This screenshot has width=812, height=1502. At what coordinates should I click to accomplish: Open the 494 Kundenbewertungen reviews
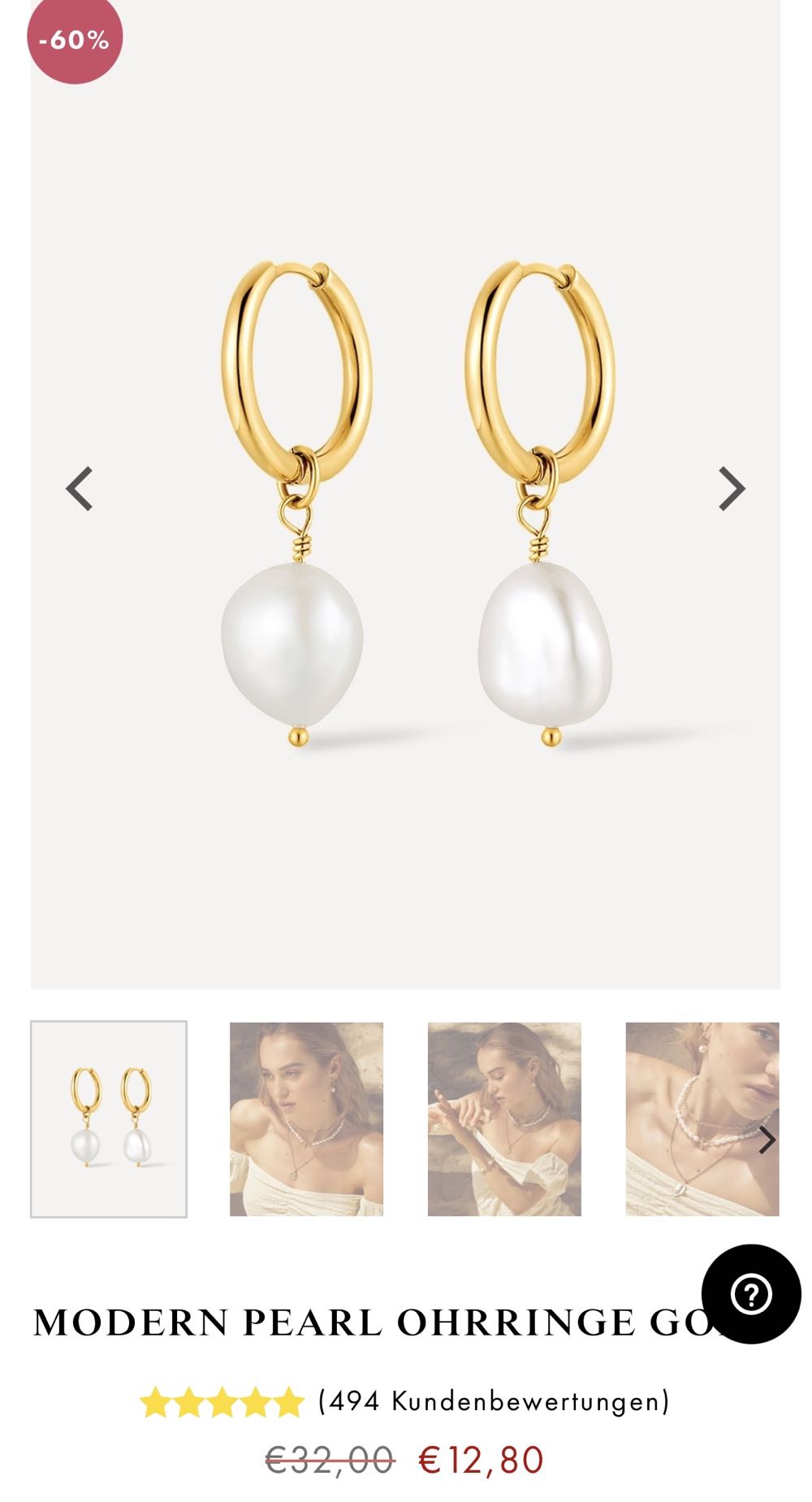[x=493, y=1401]
